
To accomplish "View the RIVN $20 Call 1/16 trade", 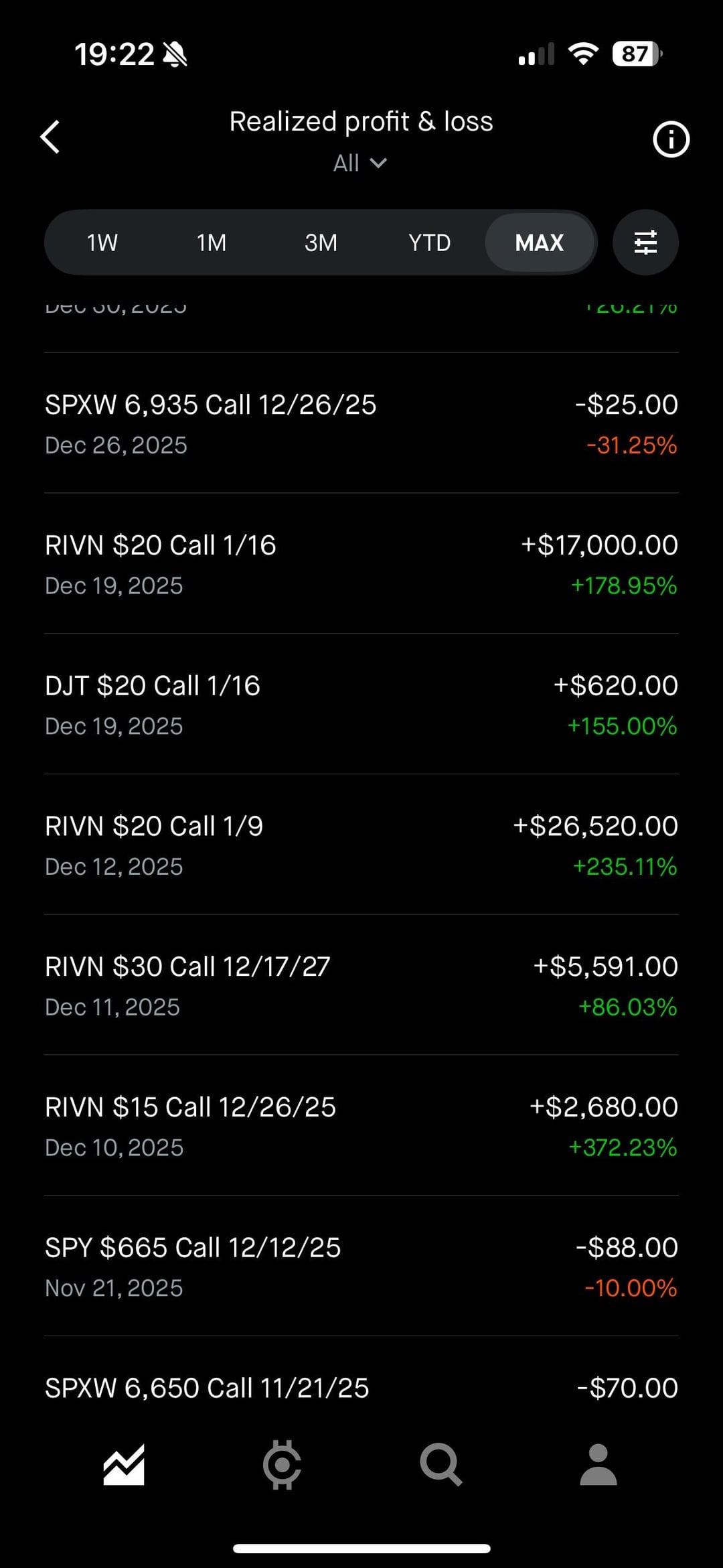I will [x=361, y=564].
